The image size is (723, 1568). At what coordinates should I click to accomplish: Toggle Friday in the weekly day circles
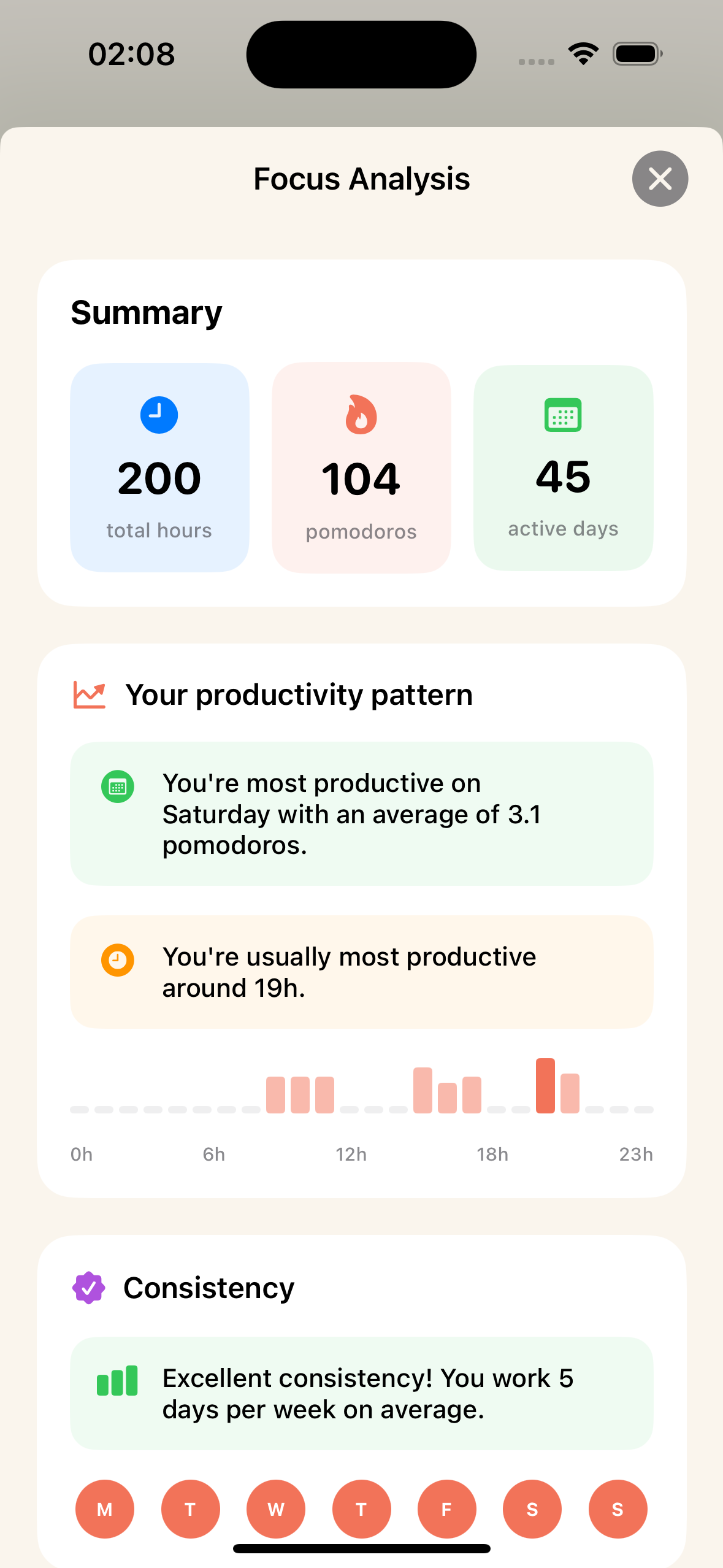(446, 1509)
